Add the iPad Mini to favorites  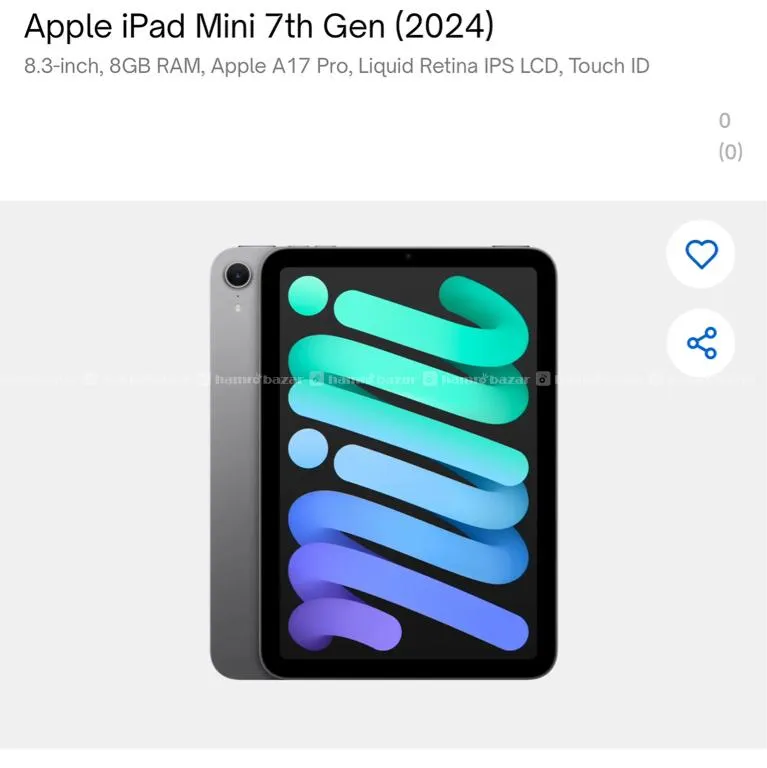[x=701, y=254]
